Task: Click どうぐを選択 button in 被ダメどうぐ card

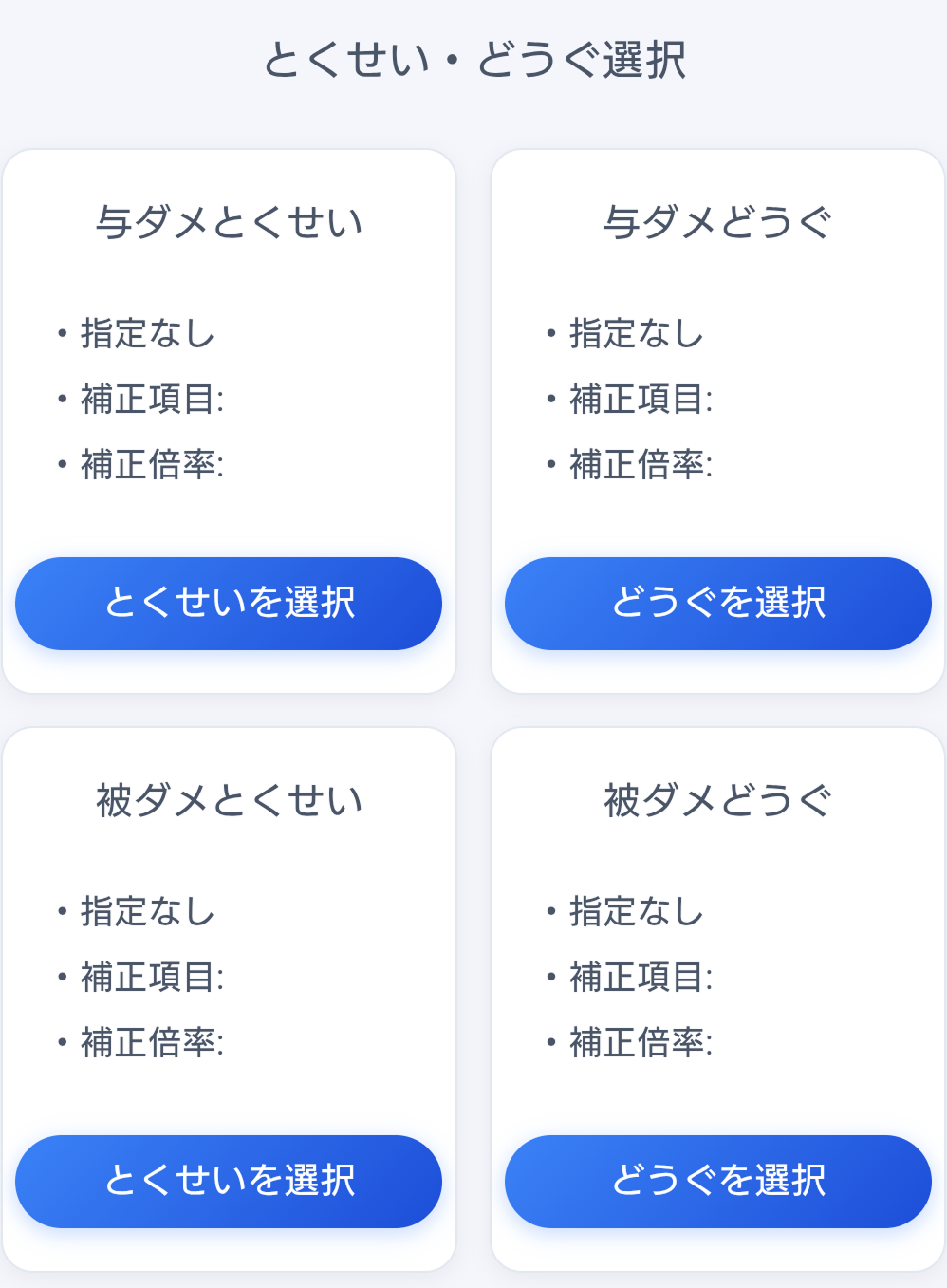Action: coord(717,1181)
